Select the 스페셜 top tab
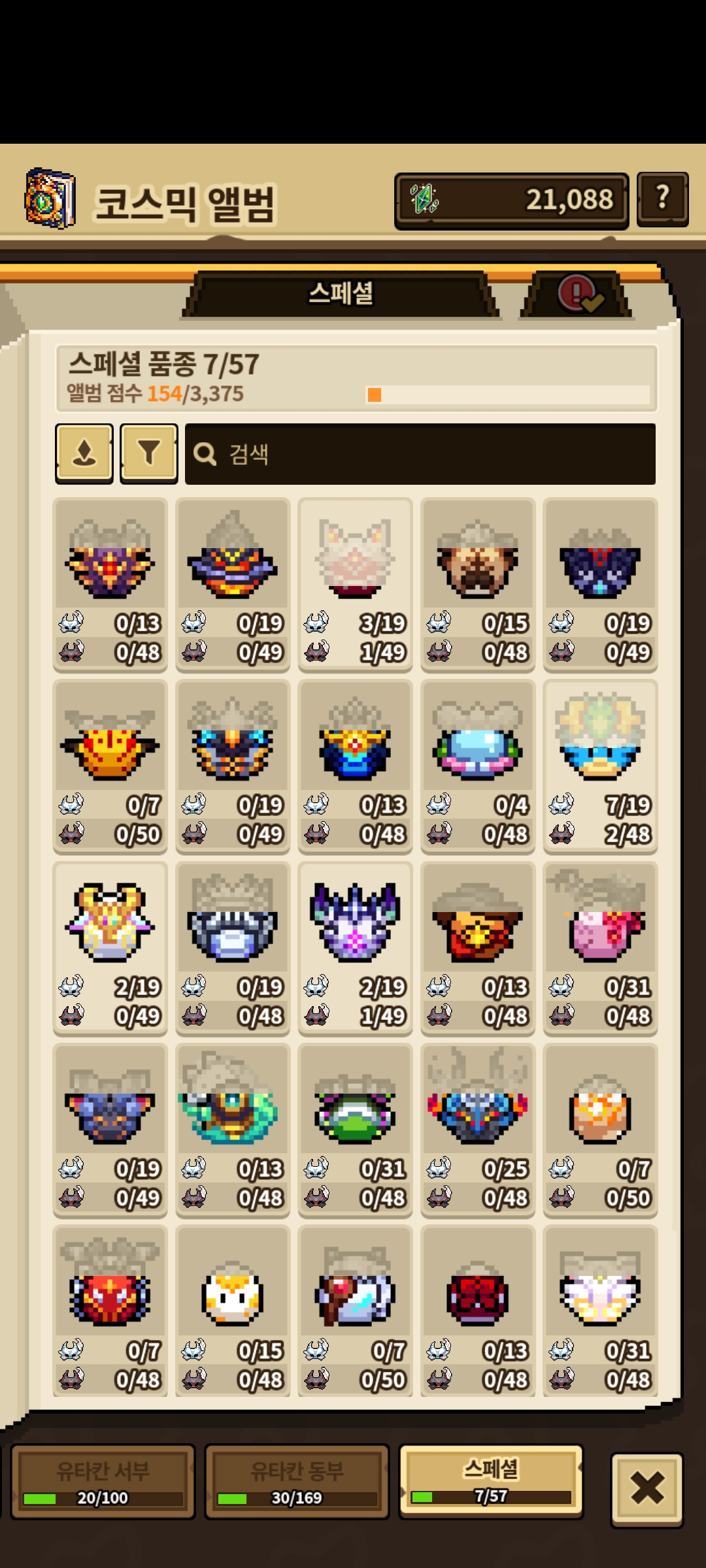This screenshot has height=1568, width=706. pyautogui.click(x=341, y=294)
